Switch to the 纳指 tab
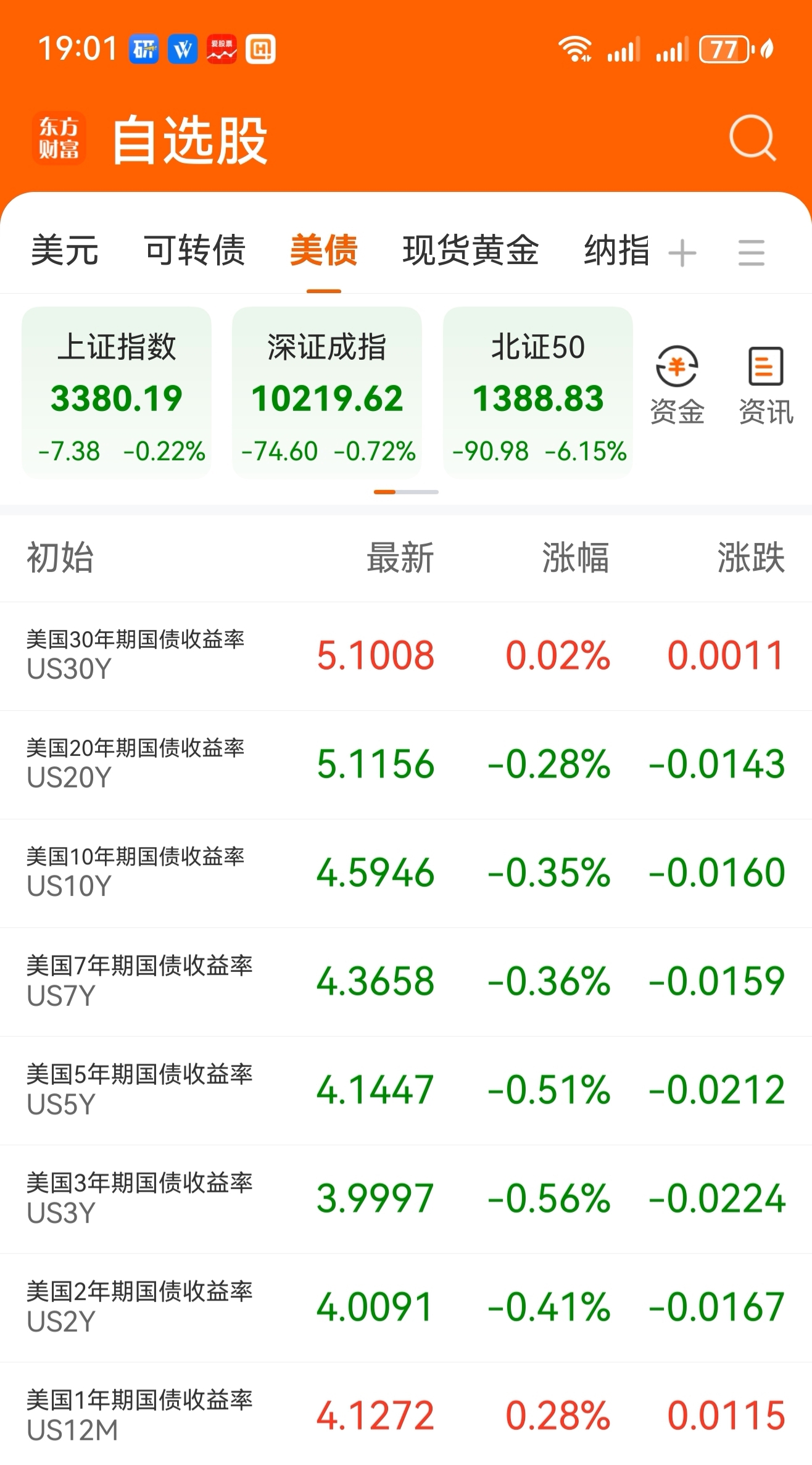The image size is (812, 1465). pos(616,251)
